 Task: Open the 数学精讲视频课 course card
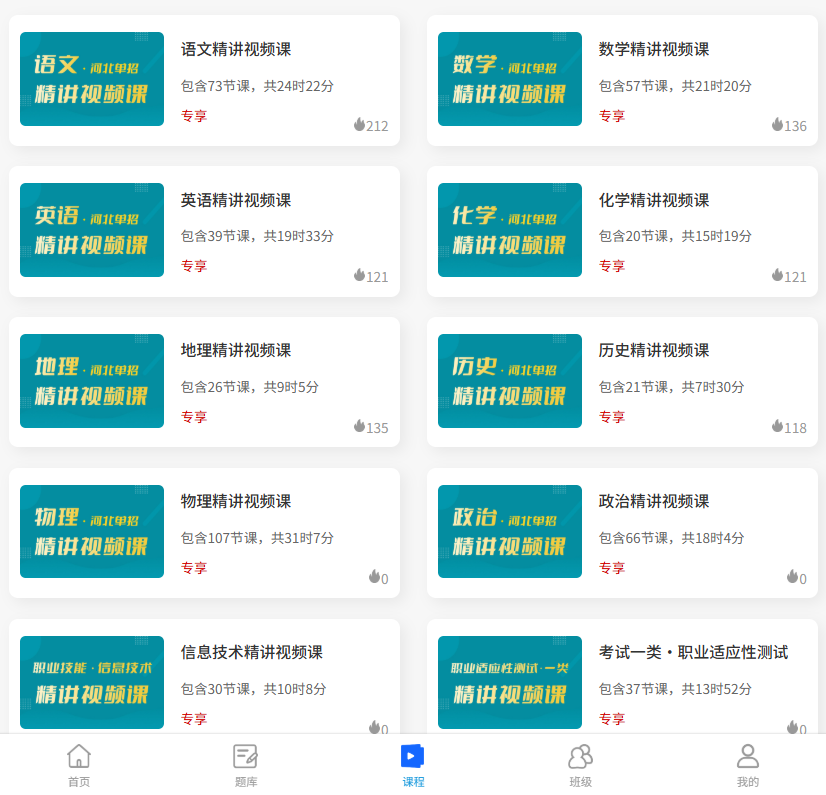pyautogui.click(x=622, y=80)
